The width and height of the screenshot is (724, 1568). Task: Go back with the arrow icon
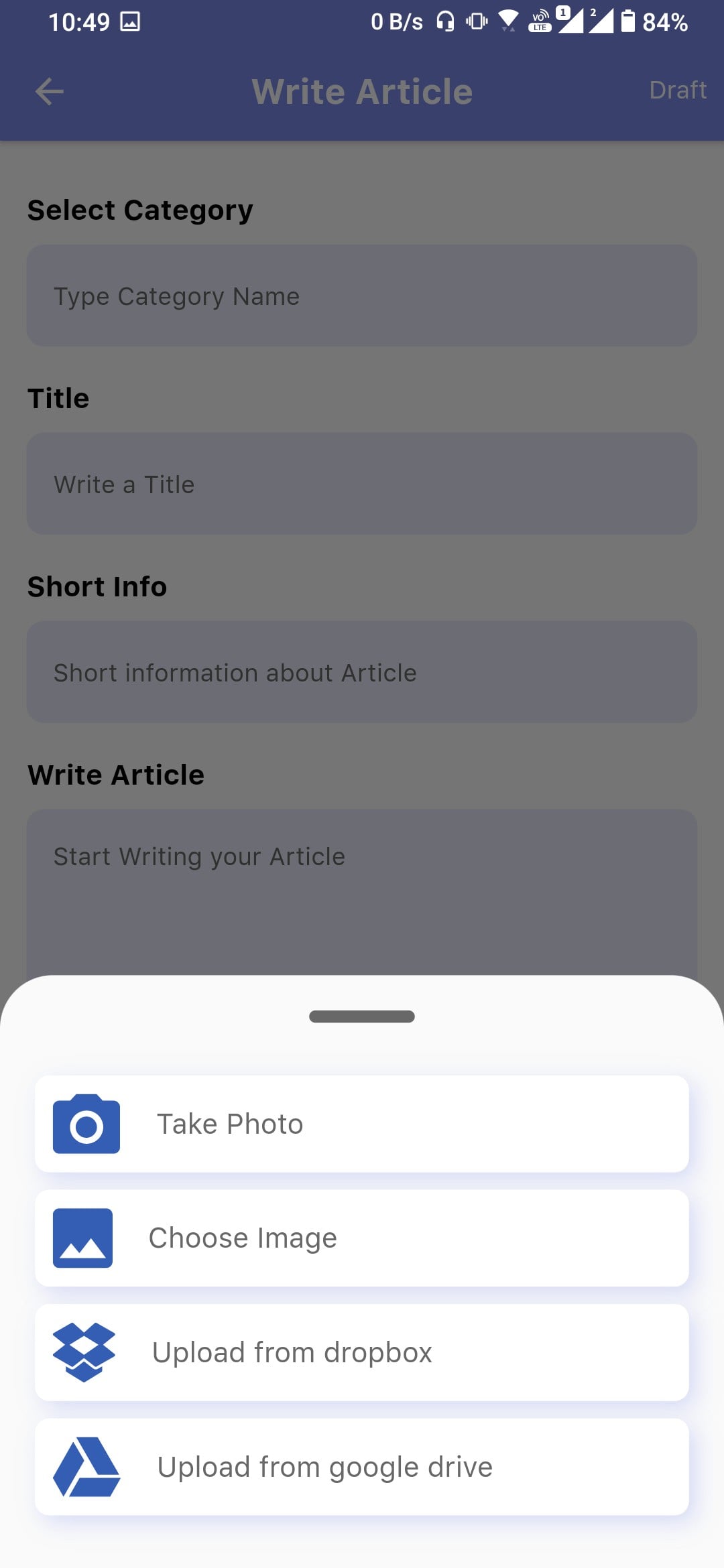(50, 92)
